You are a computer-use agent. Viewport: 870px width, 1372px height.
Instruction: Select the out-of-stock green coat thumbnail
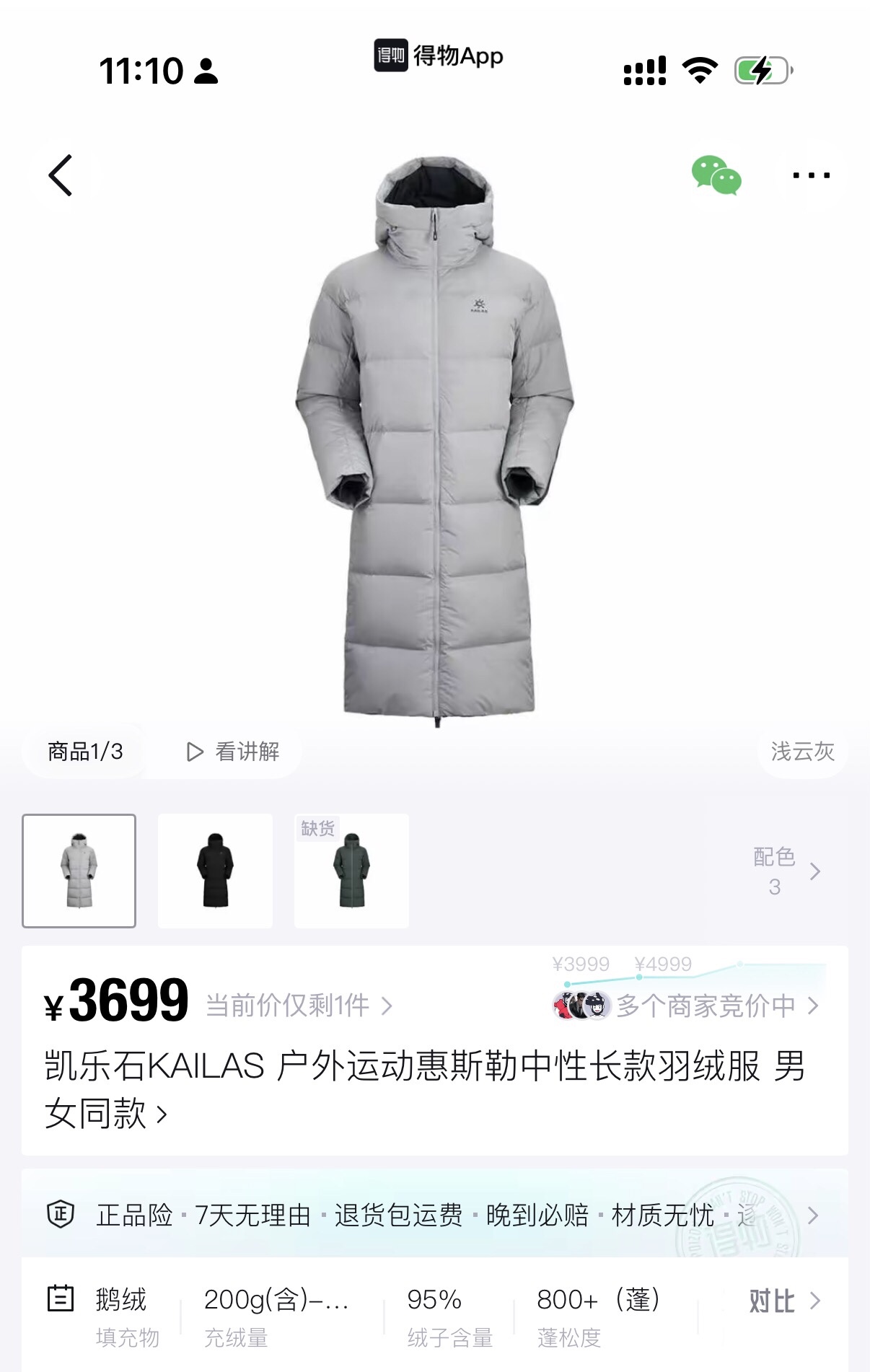(x=351, y=871)
